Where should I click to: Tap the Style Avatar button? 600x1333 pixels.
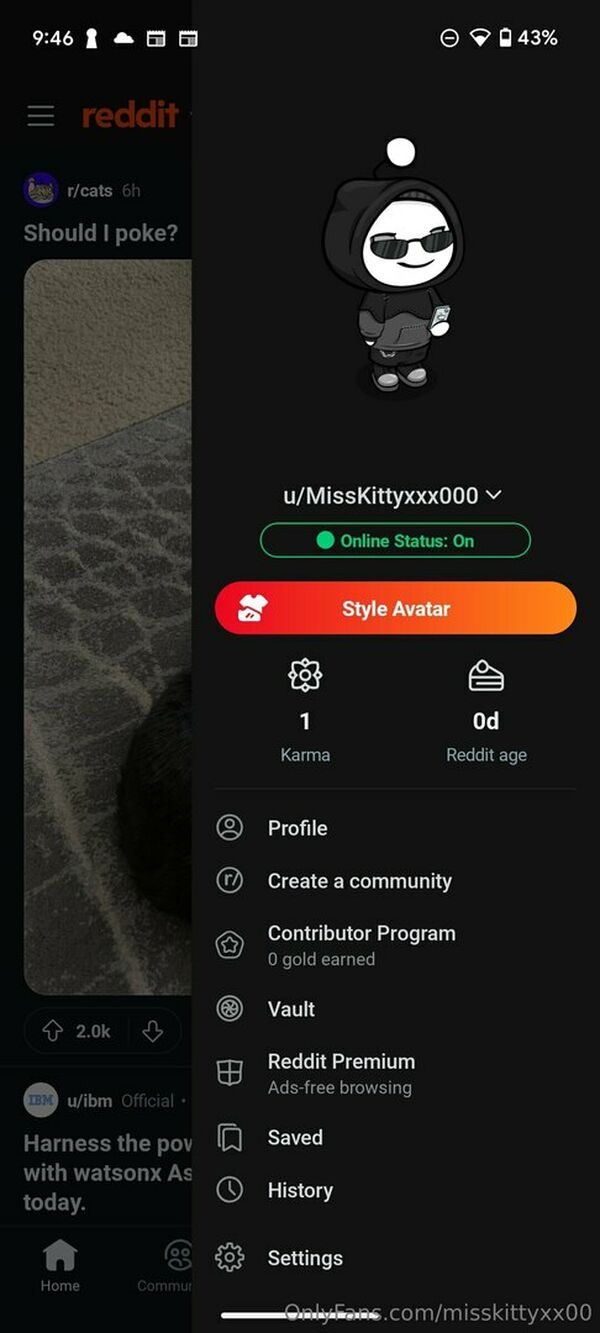tap(395, 608)
